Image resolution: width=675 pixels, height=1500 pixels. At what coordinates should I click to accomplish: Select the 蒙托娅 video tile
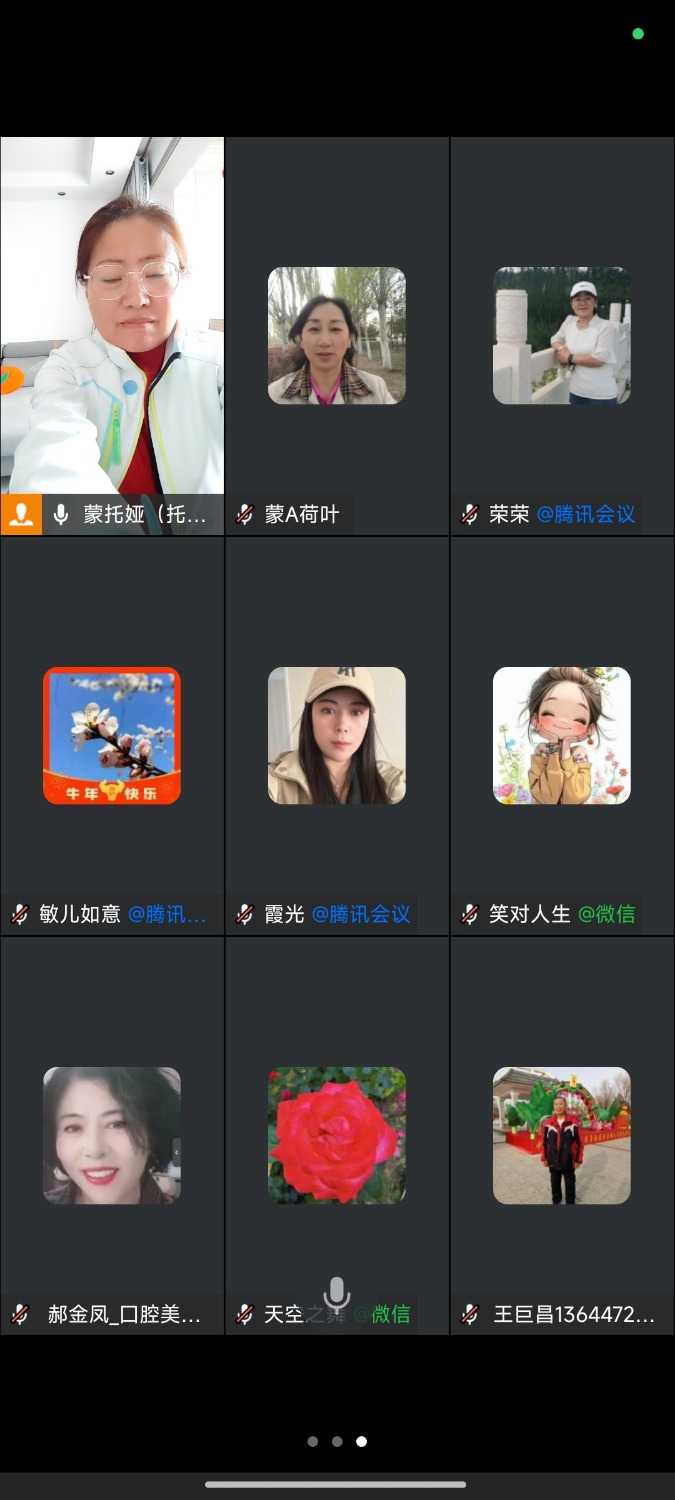[x=112, y=320]
